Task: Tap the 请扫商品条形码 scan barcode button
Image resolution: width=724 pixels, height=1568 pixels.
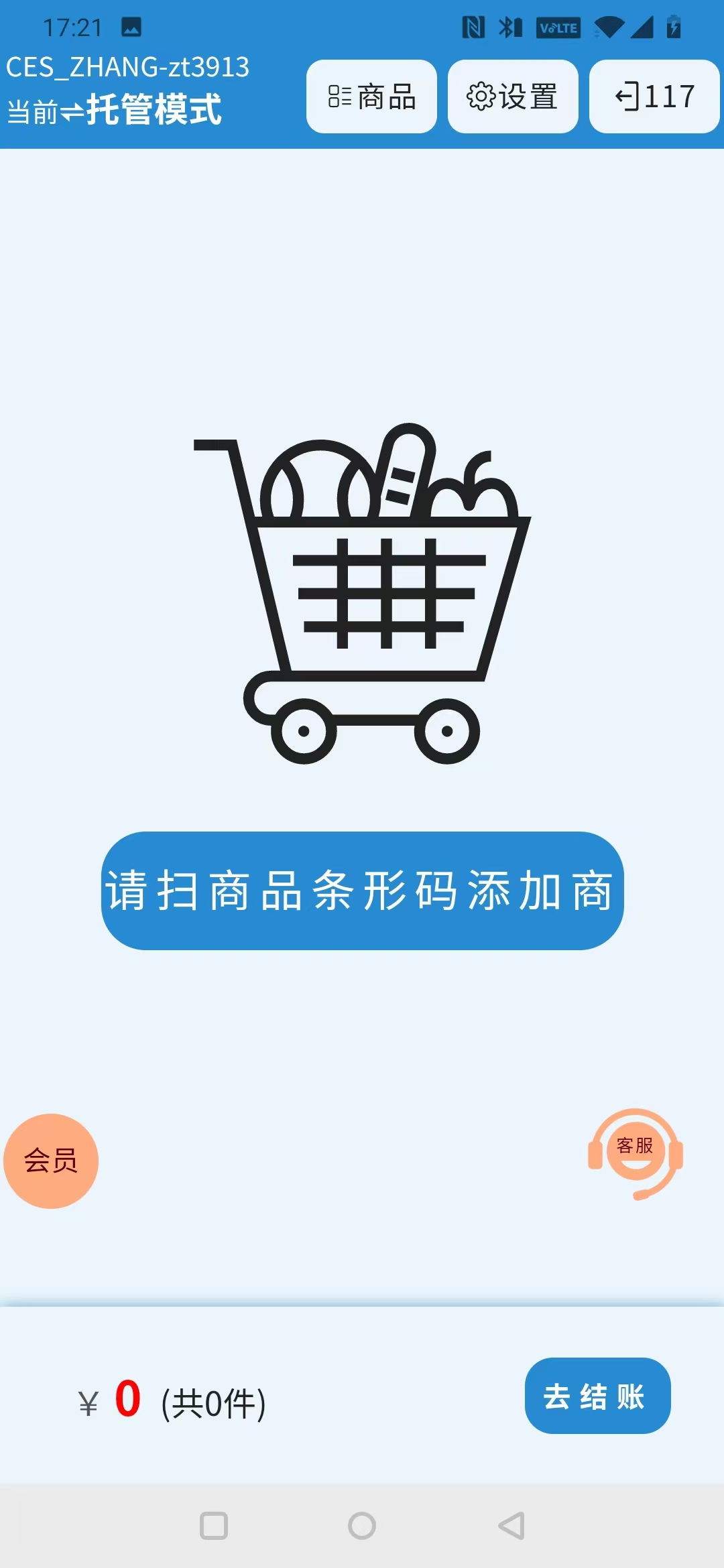Action: tap(363, 891)
